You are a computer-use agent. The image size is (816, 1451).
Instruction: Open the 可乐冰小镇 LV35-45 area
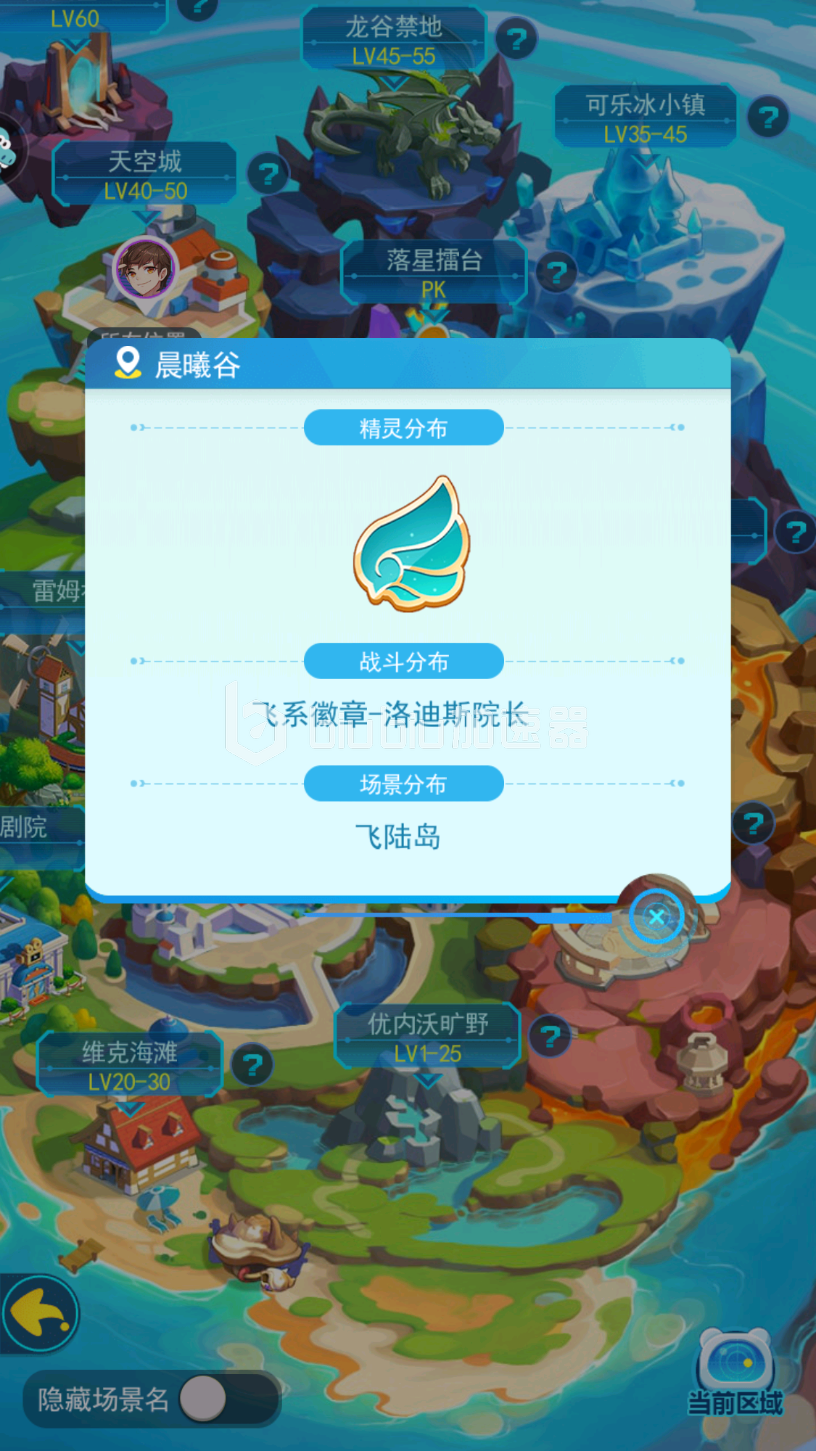[645, 118]
